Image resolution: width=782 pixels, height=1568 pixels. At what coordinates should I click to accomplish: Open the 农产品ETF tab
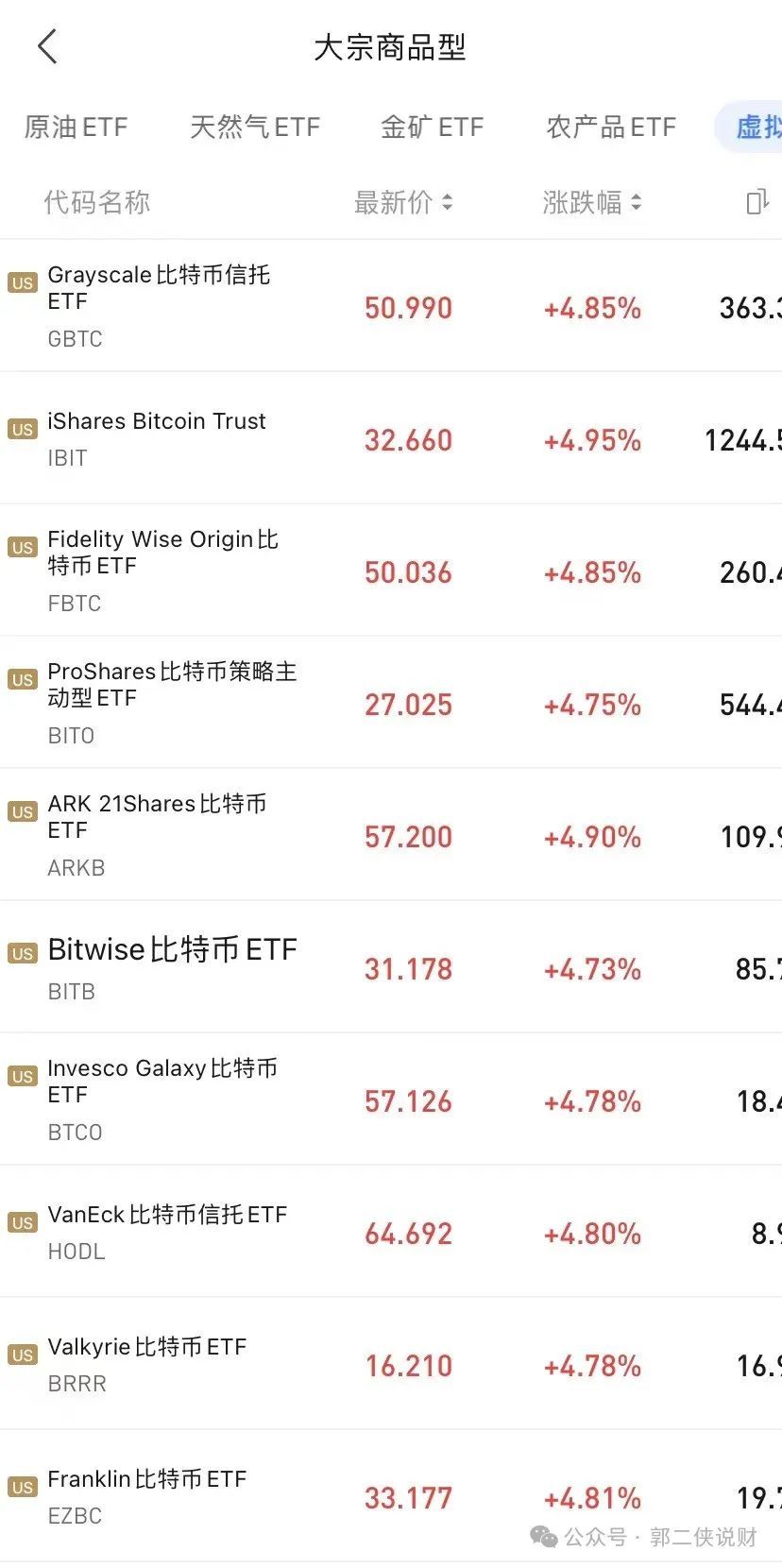(x=611, y=127)
